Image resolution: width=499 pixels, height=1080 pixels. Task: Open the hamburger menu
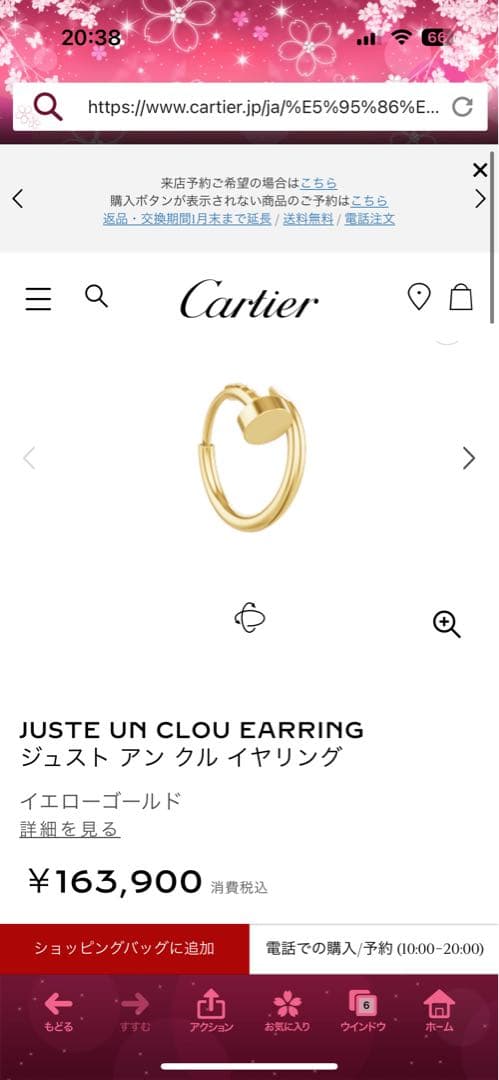pyautogui.click(x=39, y=299)
